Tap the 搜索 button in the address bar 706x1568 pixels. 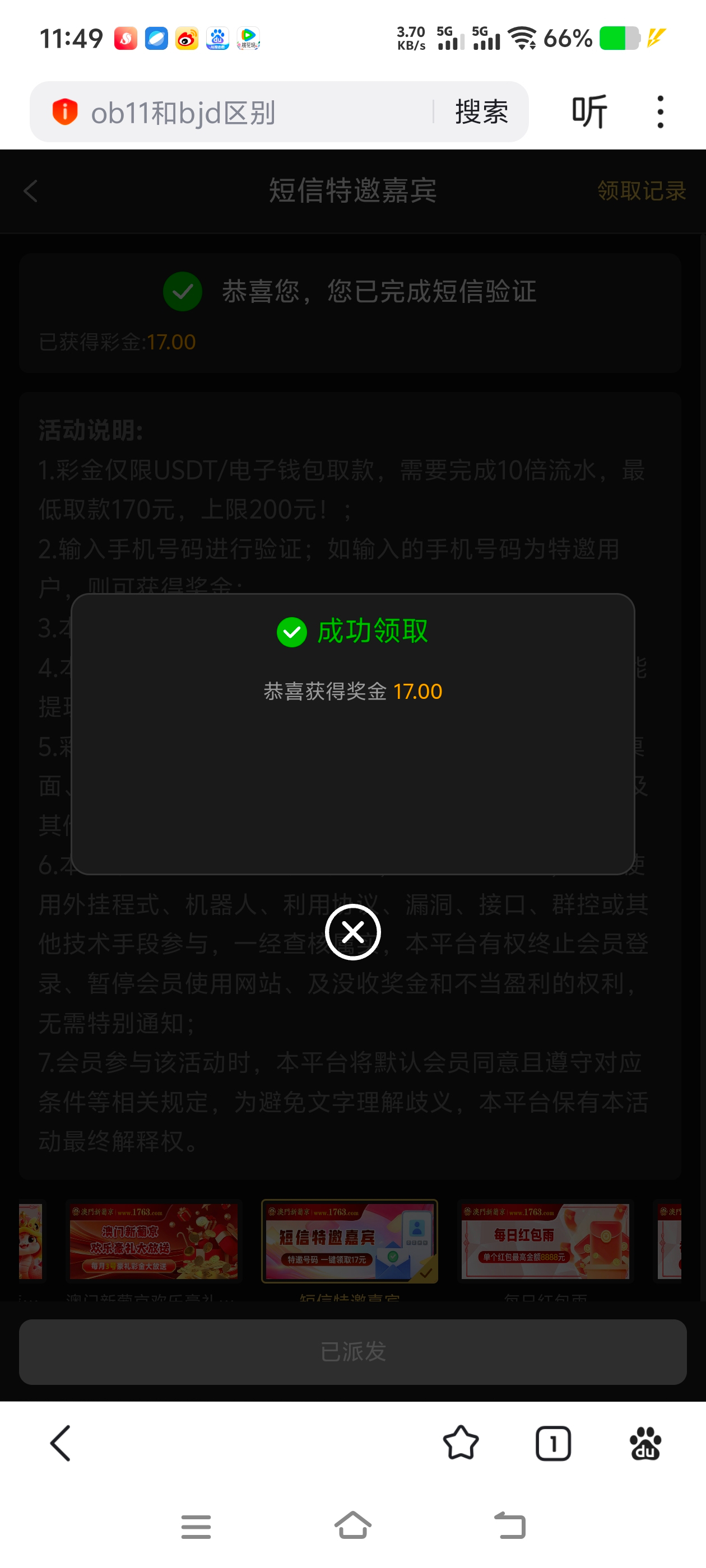pos(481,113)
